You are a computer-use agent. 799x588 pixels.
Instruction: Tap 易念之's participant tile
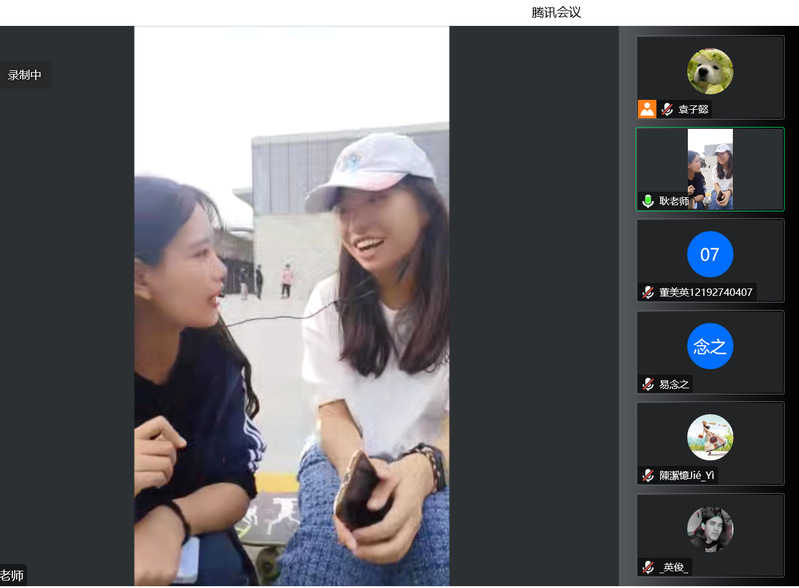pos(710,351)
